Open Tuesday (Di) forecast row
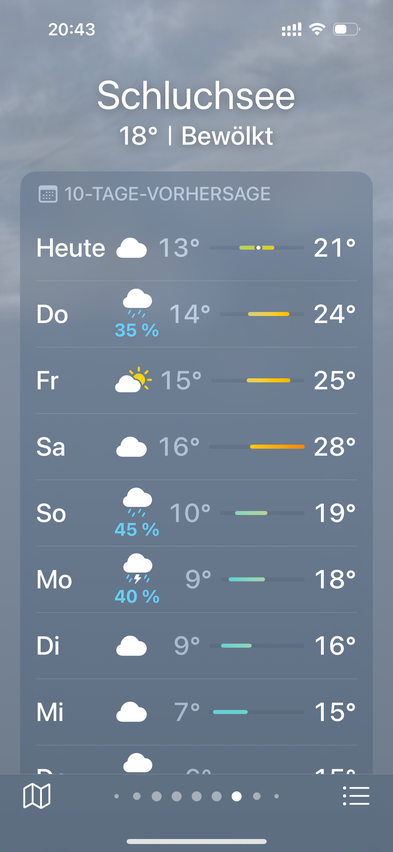The height and width of the screenshot is (852, 393). coord(196,646)
